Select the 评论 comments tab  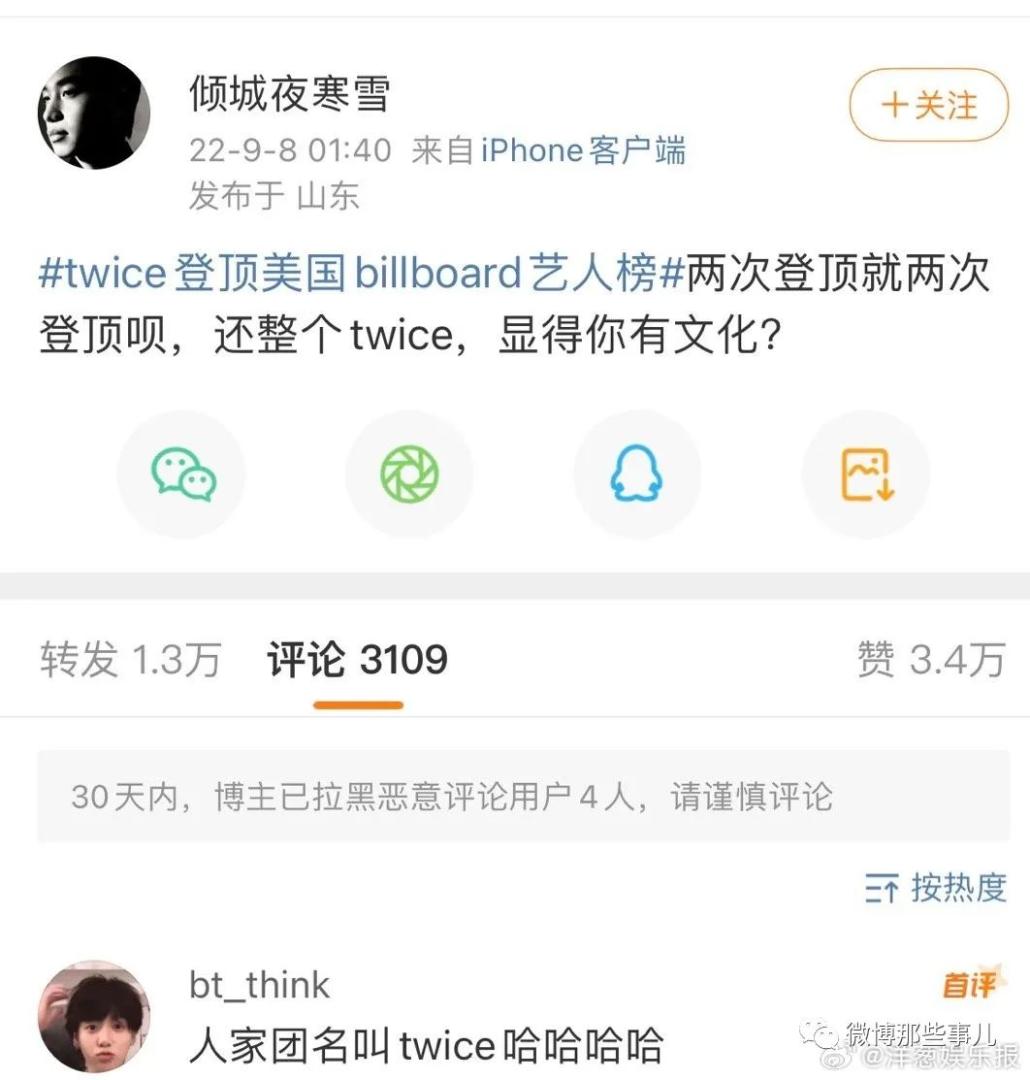tap(357, 660)
